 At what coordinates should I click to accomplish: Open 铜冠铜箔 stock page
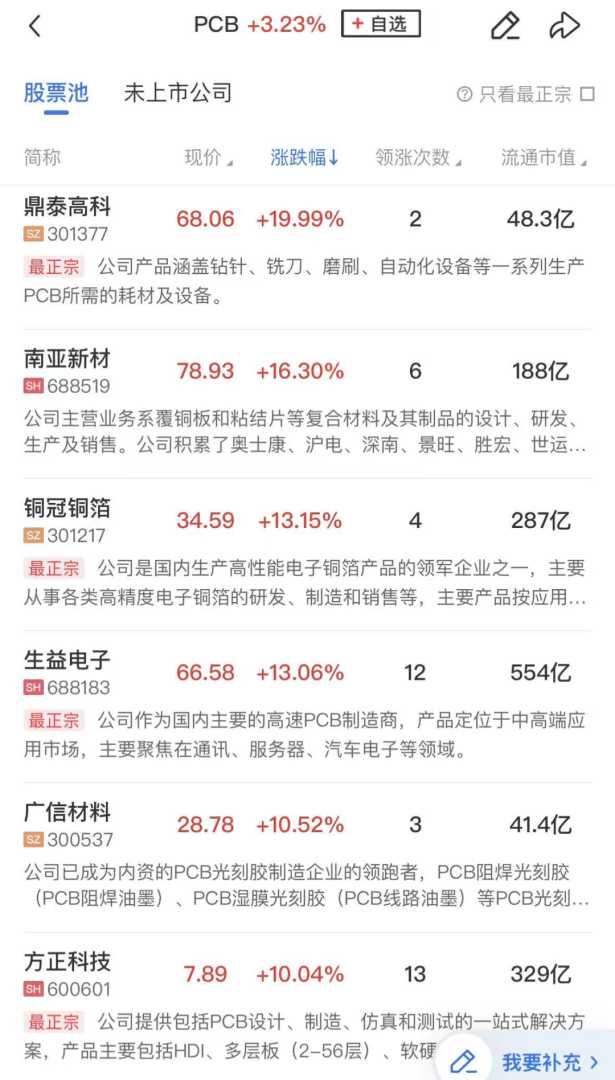pyautogui.click(x=68, y=509)
